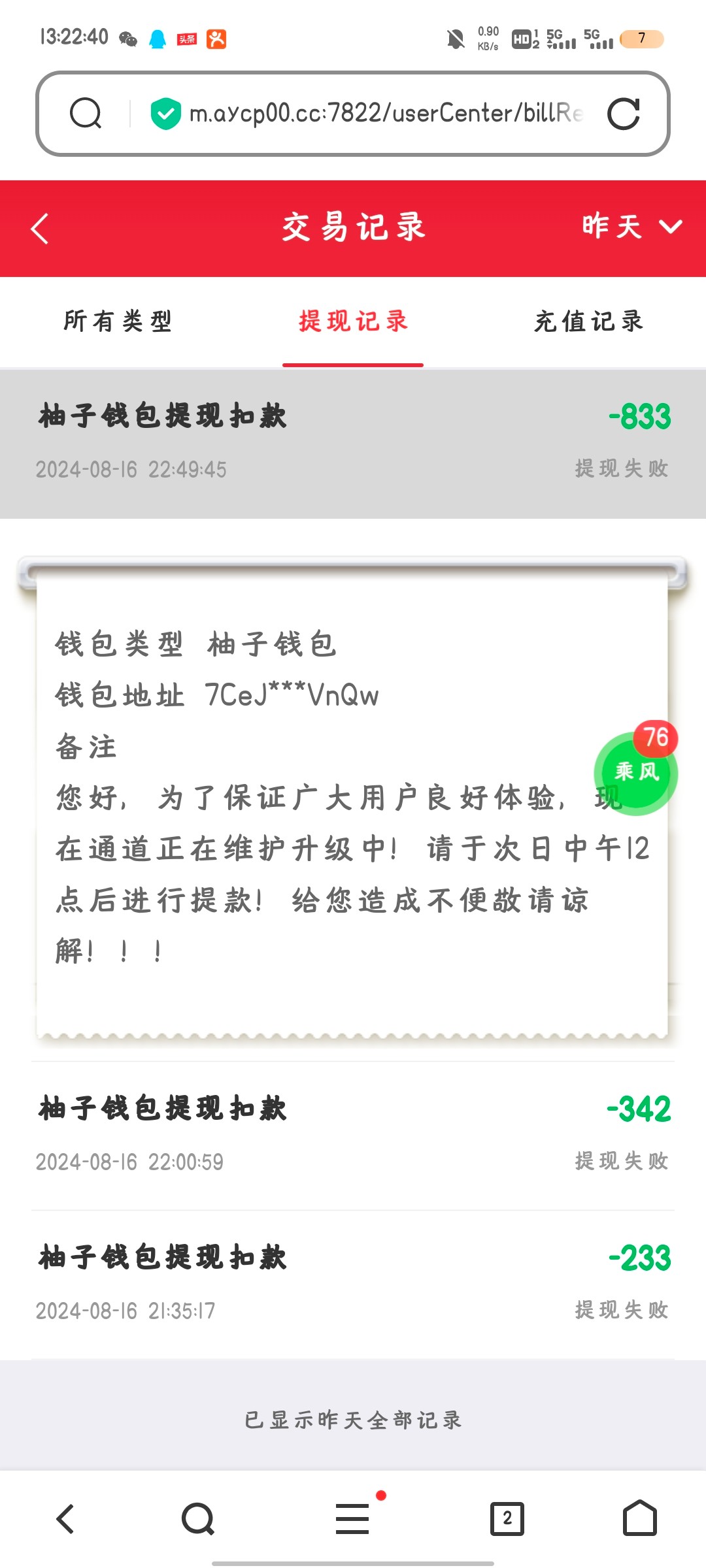Open the 昨天 date filter dropdown
Viewport: 706px width, 1568px height.
point(628,227)
